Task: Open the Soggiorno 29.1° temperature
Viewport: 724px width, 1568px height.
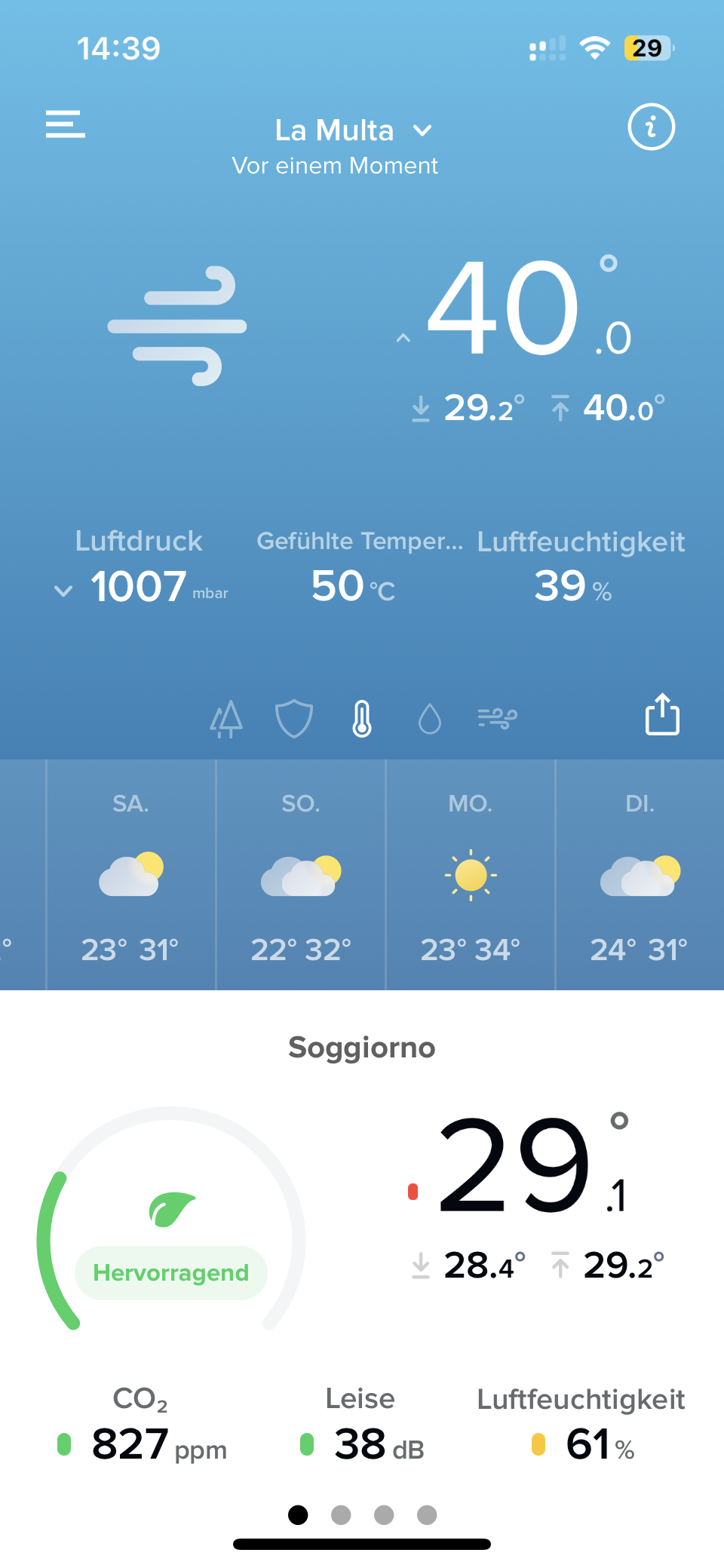Action: [x=528, y=1169]
